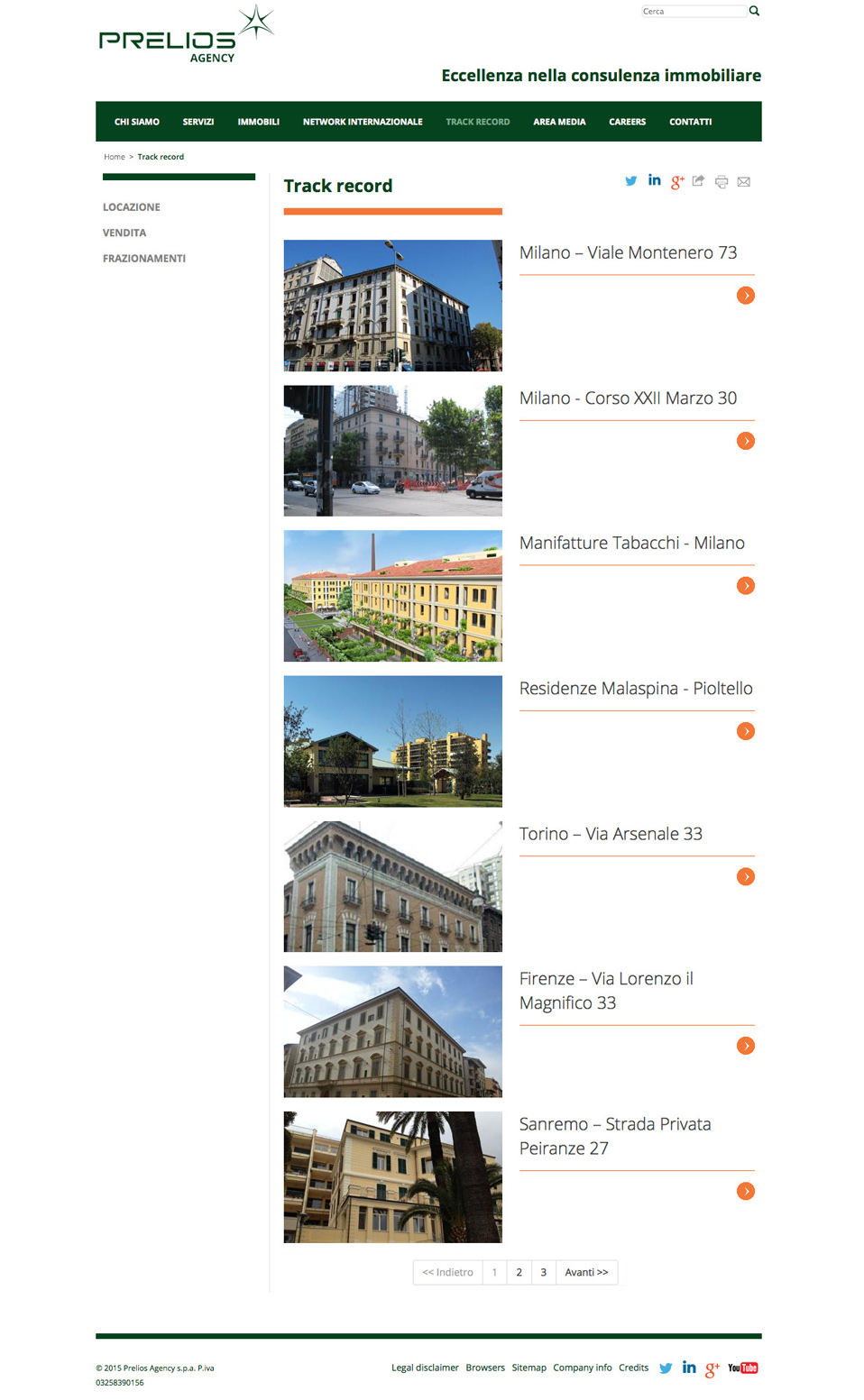Go to page 2 of results
Viewport: 864px width, 1400px height.
point(519,1272)
